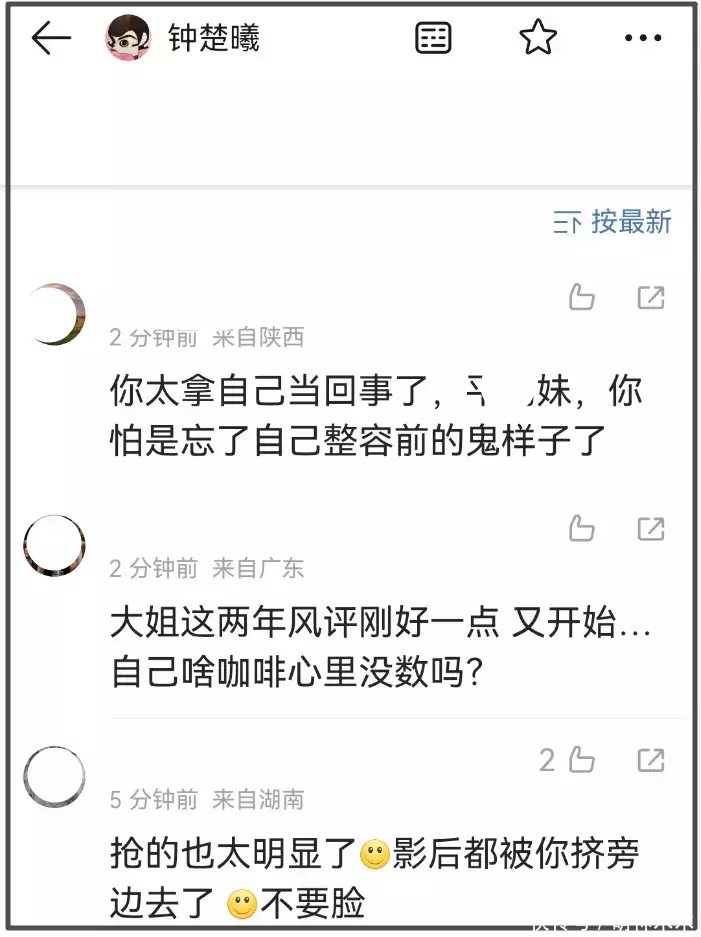Share the comment from 湖南
Viewport: 701px width, 937px height.
pos(651,761)
